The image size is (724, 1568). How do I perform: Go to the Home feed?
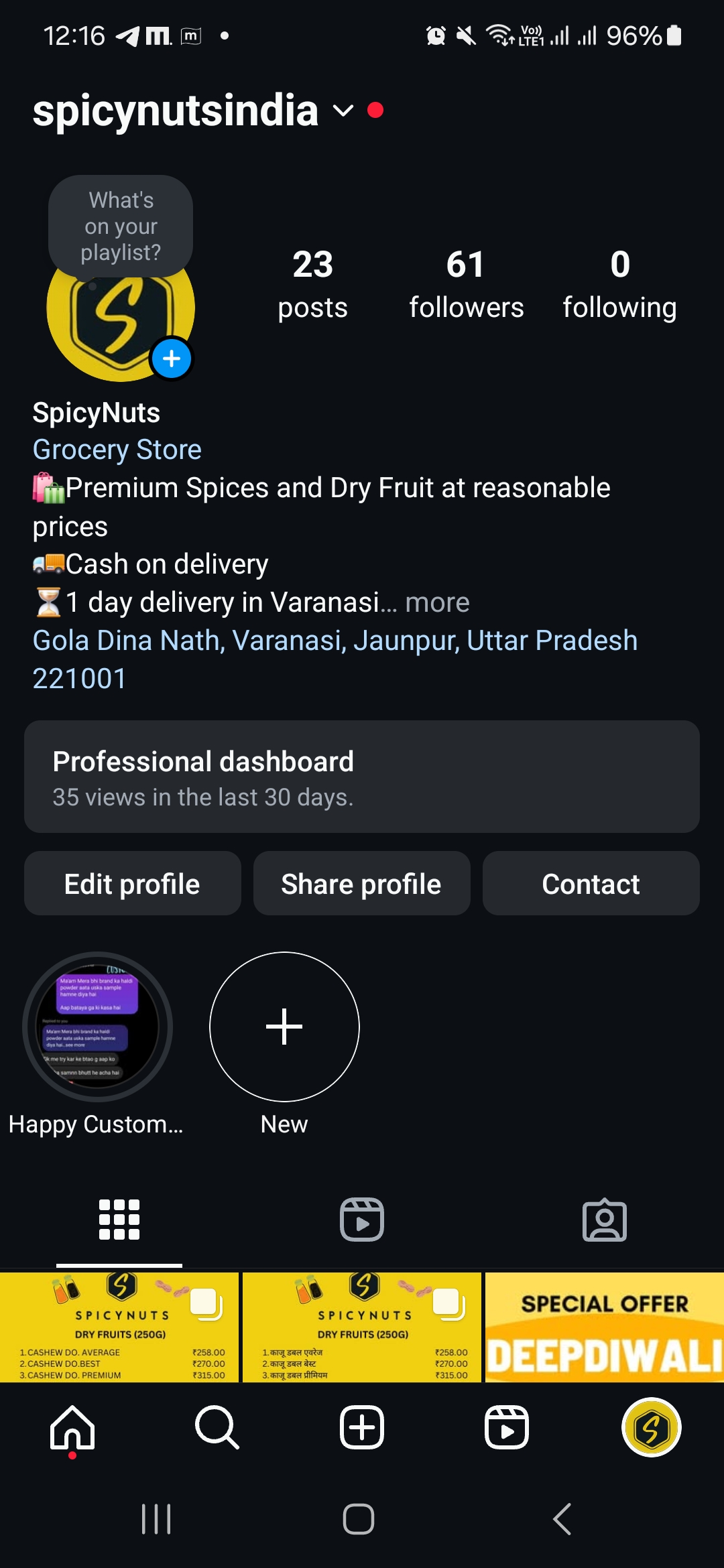coord(72,1427)
